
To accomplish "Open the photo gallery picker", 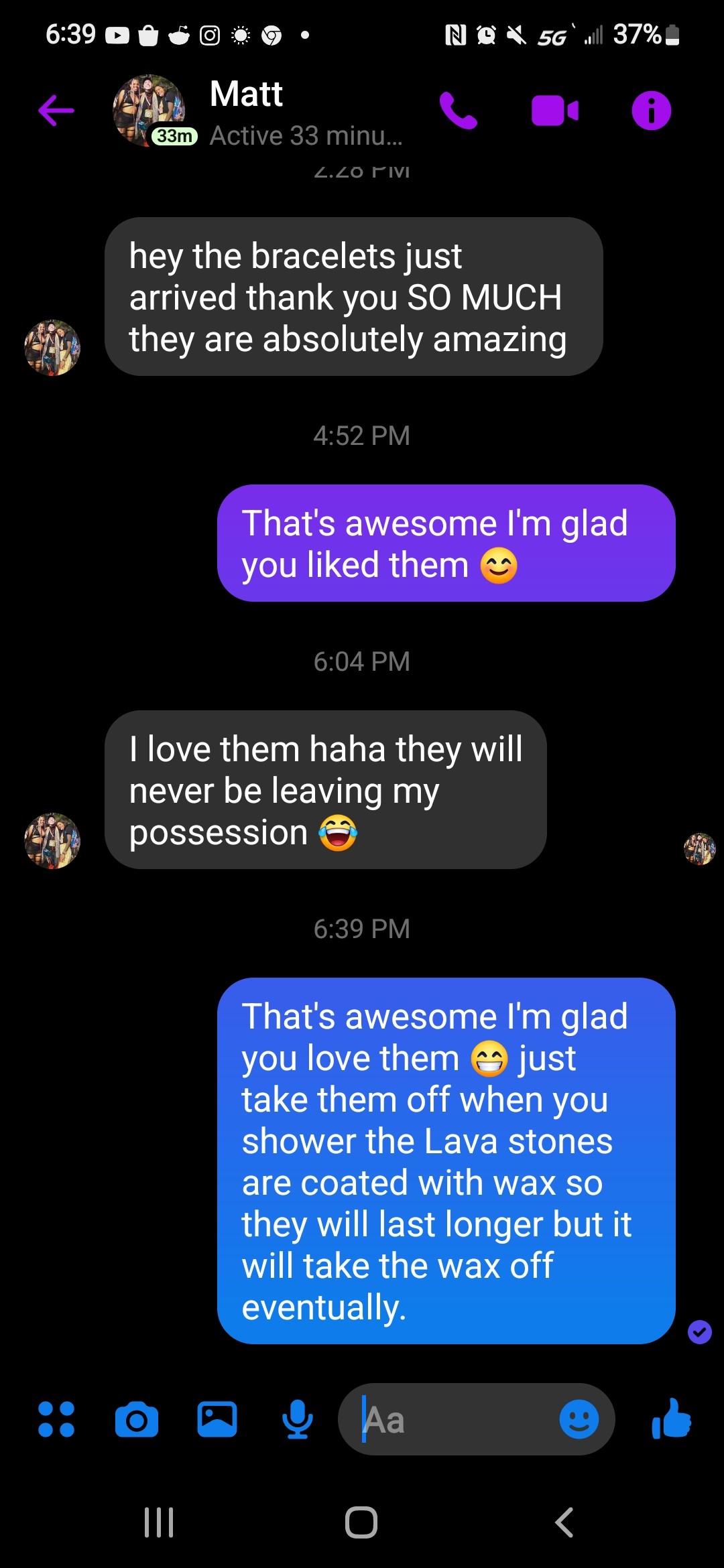I will (217, 1419).
